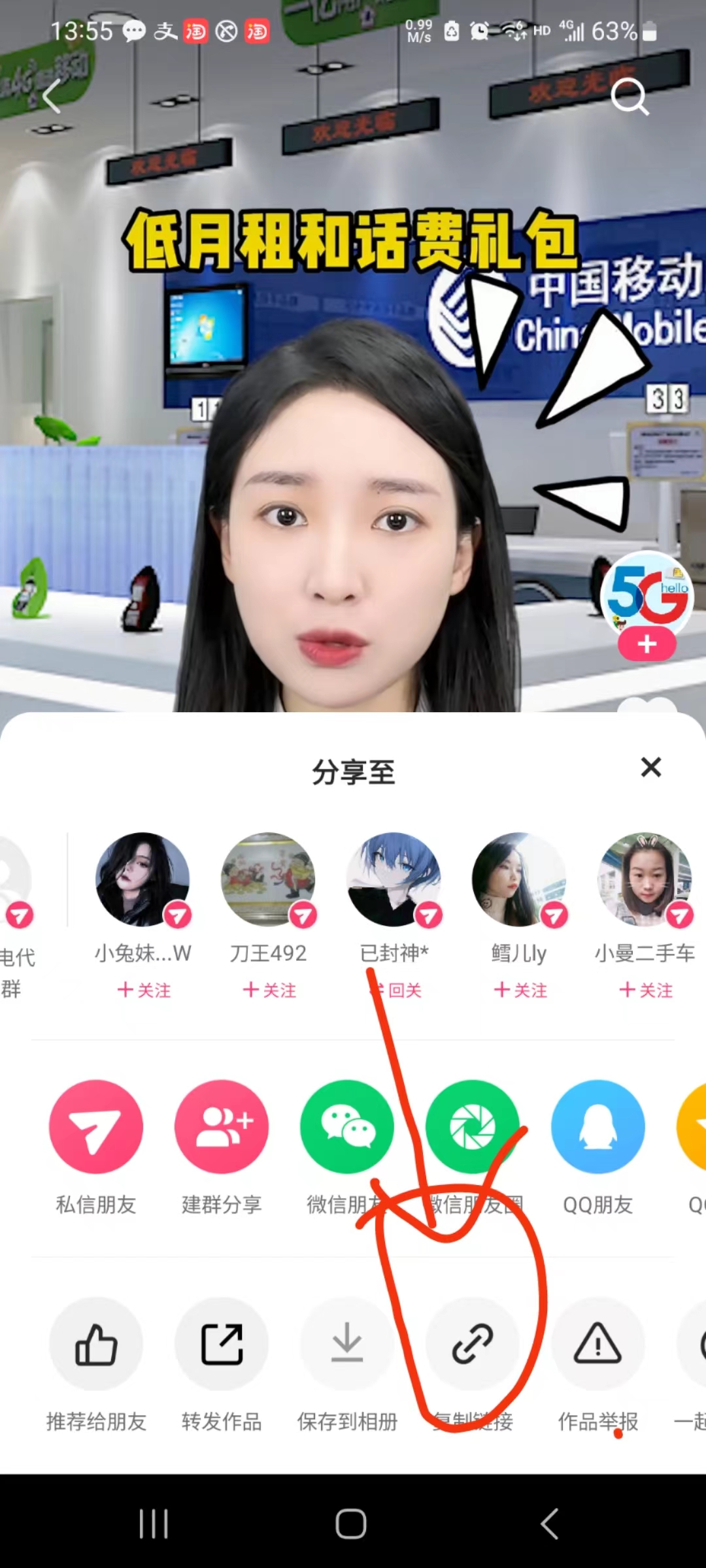Report the video via 作品举报

pos(598,1344)
